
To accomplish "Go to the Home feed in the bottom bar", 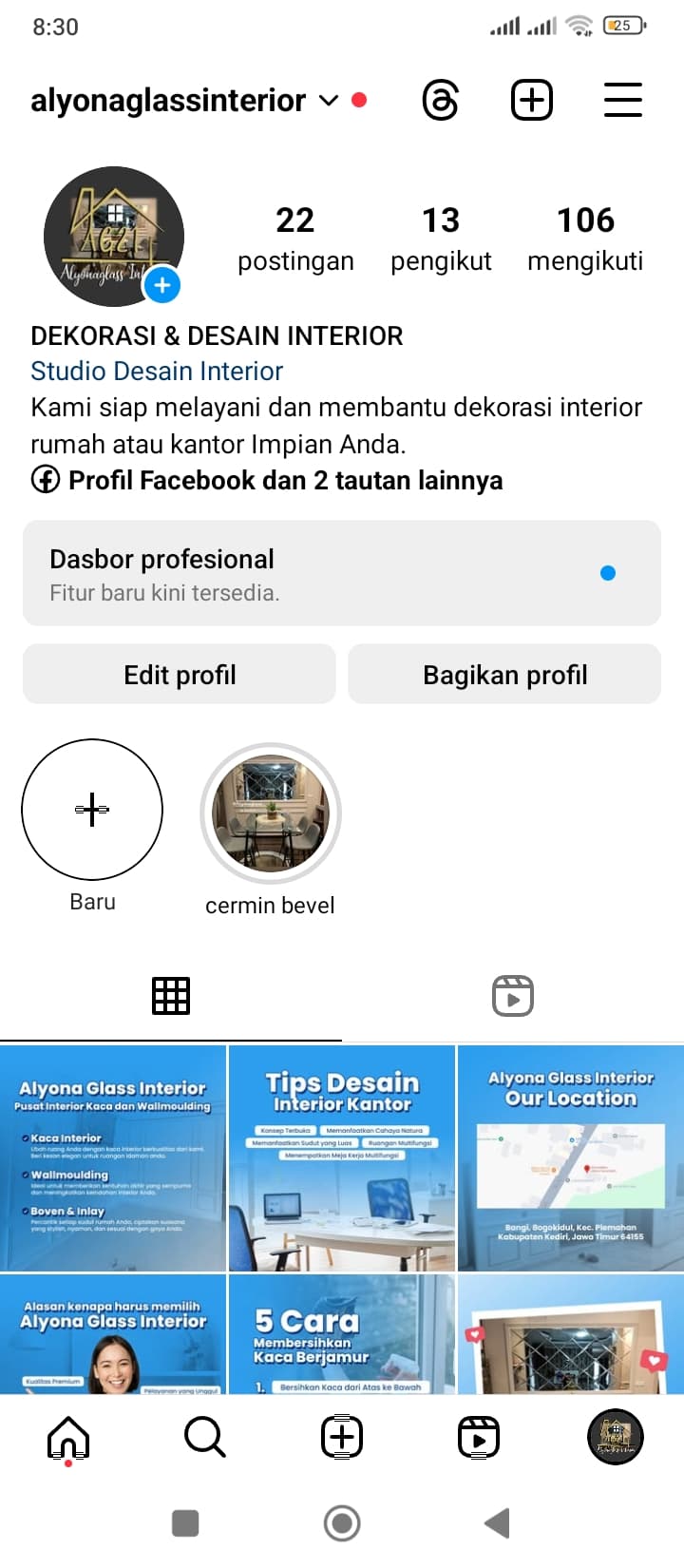I will coord(68,1437).
